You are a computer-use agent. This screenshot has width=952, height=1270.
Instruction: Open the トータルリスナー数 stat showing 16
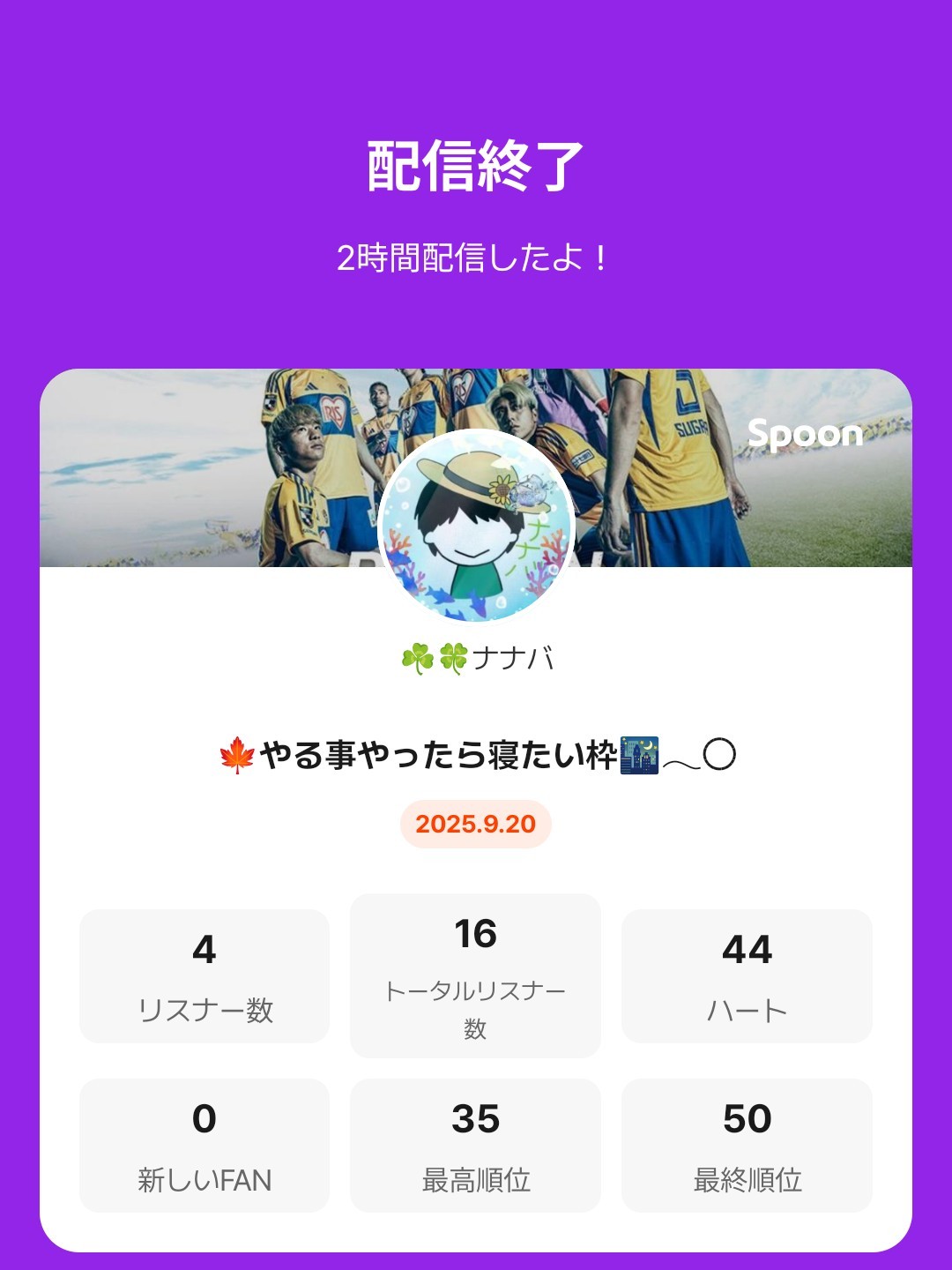(x=475, y=974)
